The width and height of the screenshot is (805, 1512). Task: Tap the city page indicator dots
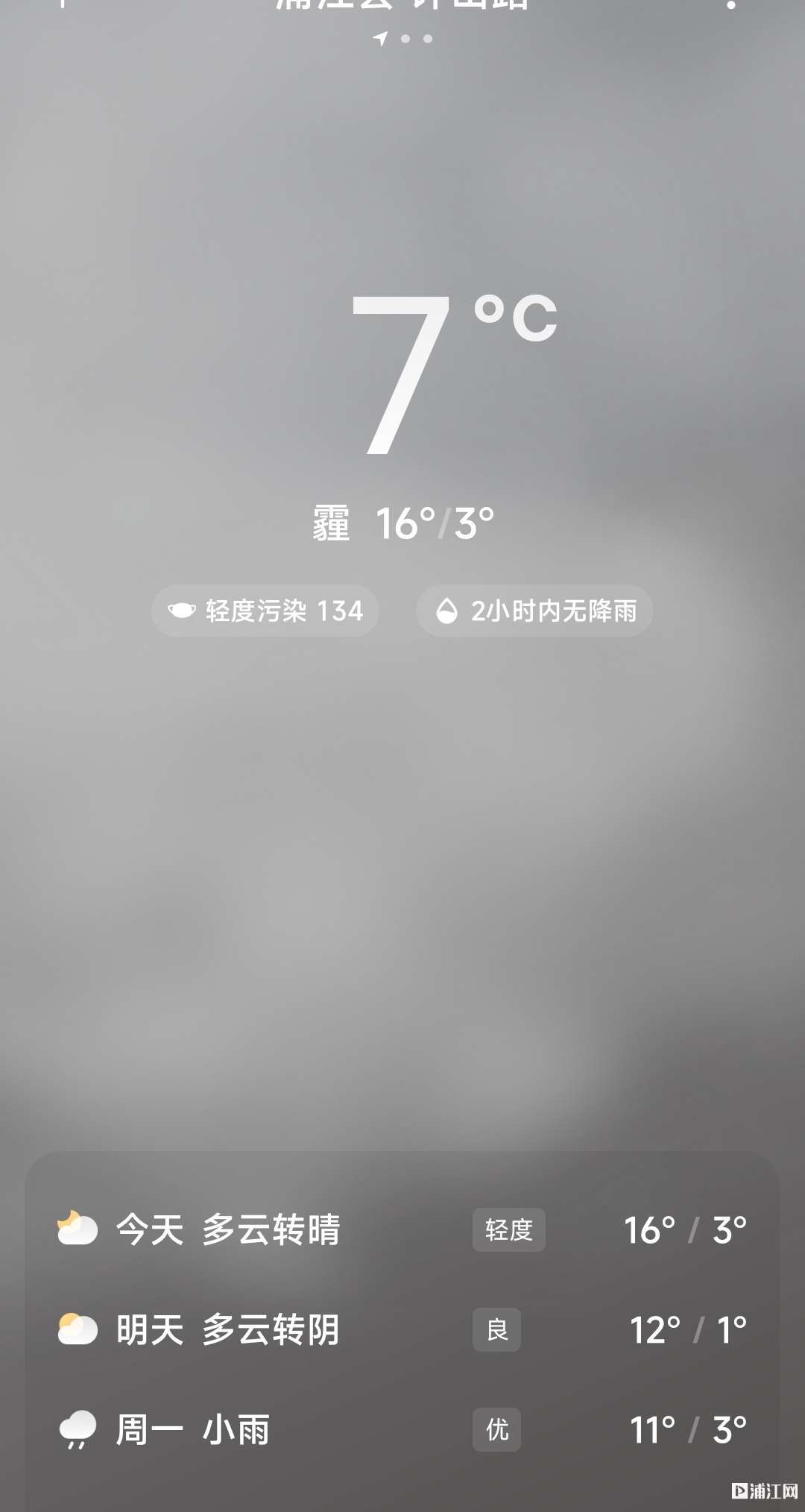(402, 38)
